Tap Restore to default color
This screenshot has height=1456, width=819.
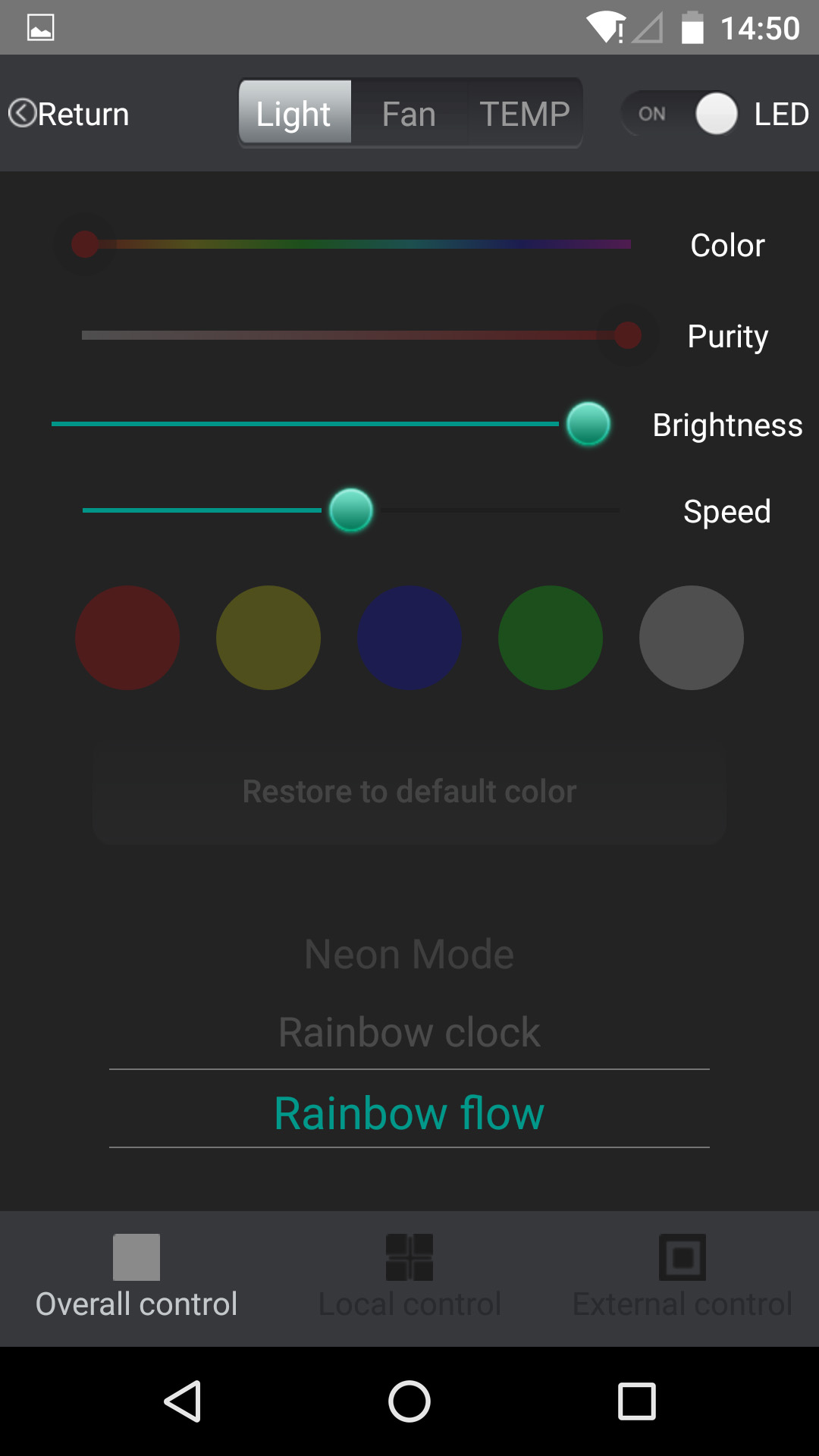tap(409, 792)
